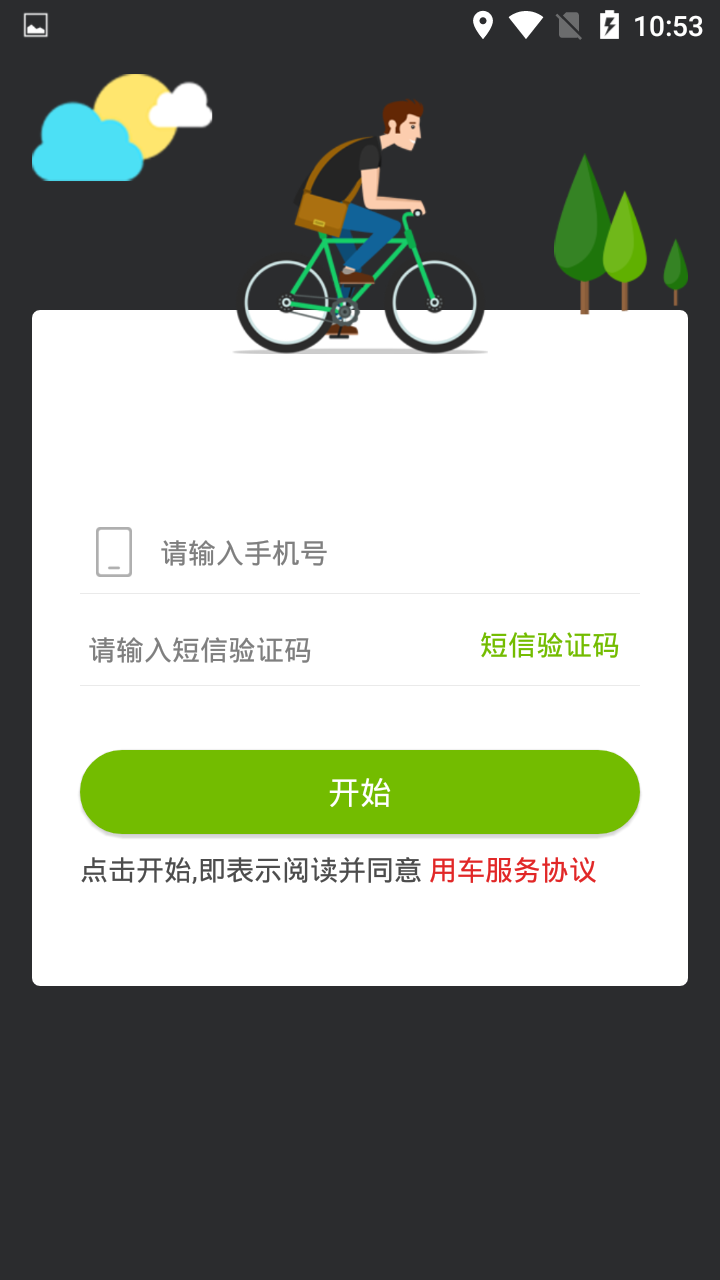Tap the white cloud next to the sun

(185, 103)
